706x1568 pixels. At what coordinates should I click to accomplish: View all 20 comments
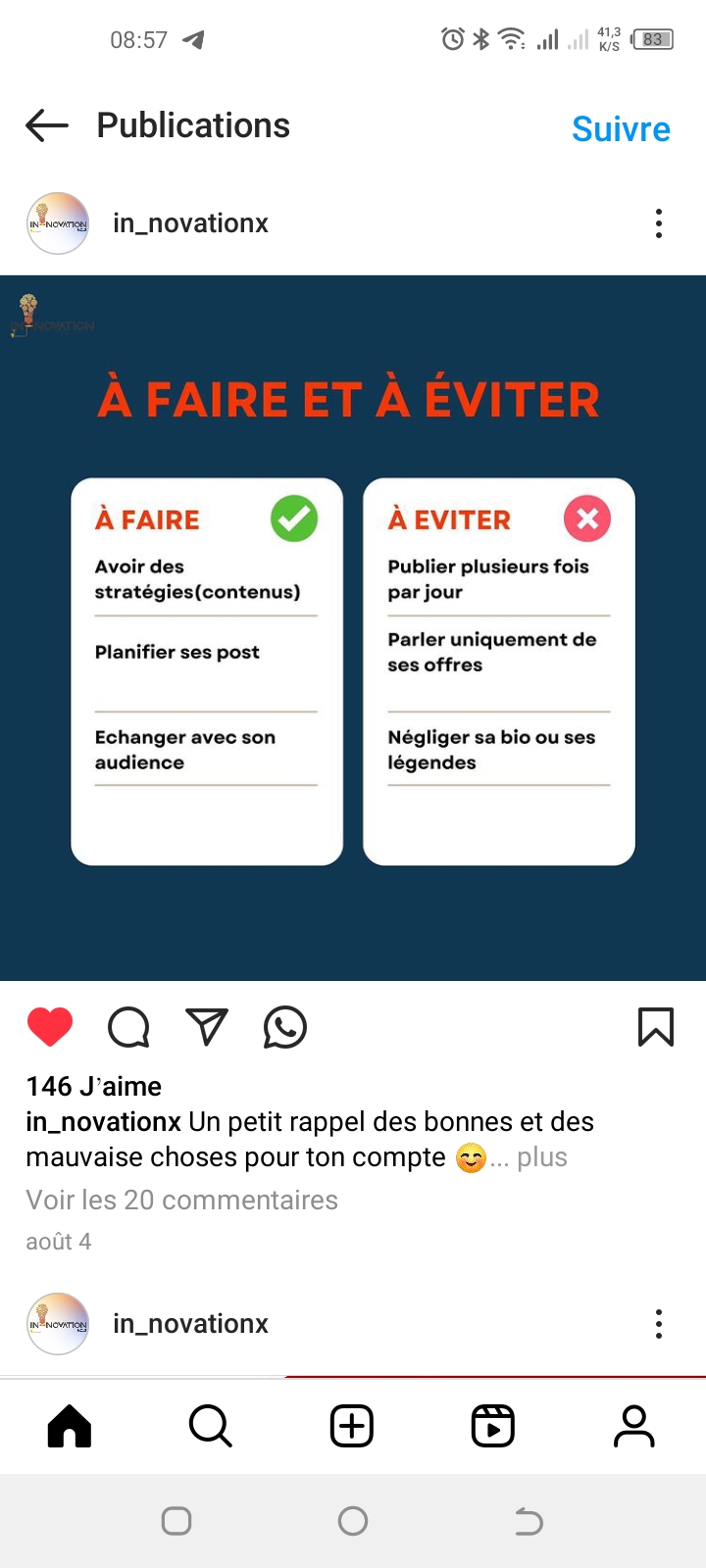(x=181, y=1200)
